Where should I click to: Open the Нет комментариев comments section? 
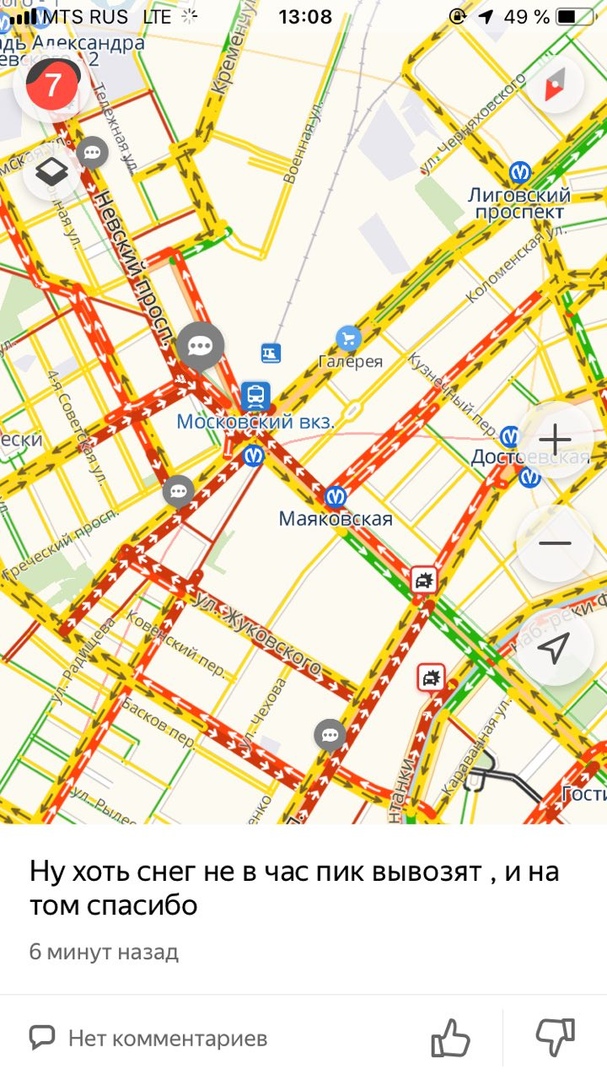pos(148,1038)
